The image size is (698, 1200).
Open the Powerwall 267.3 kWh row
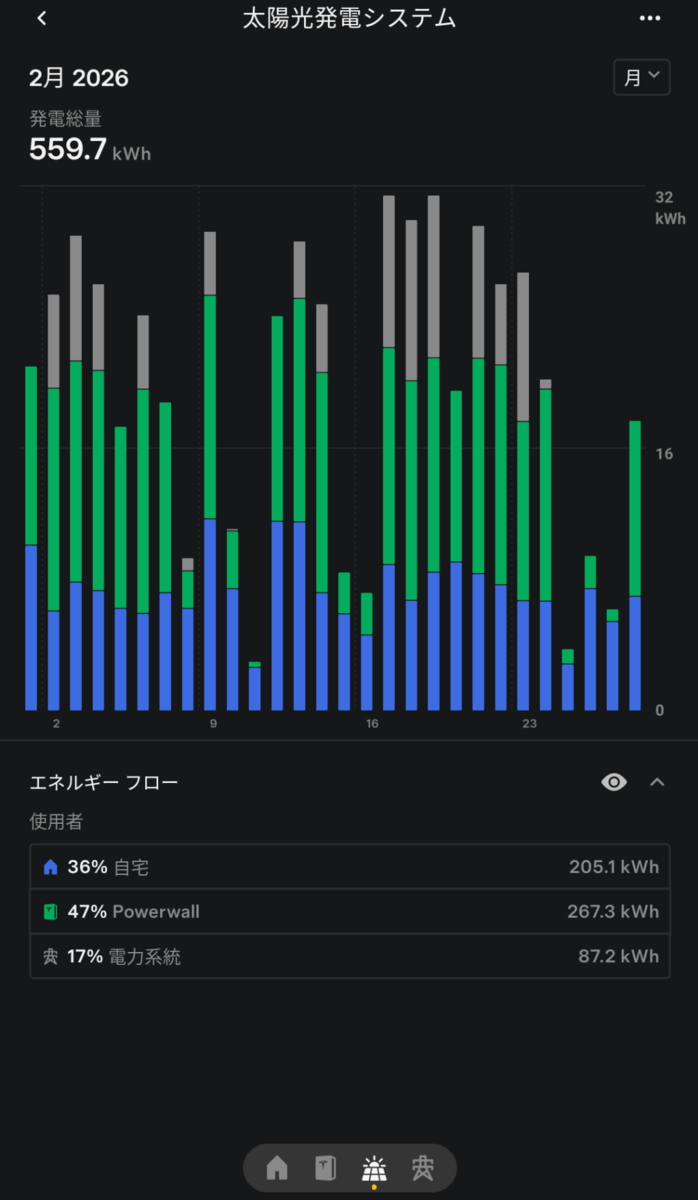(x=350, y=912)
